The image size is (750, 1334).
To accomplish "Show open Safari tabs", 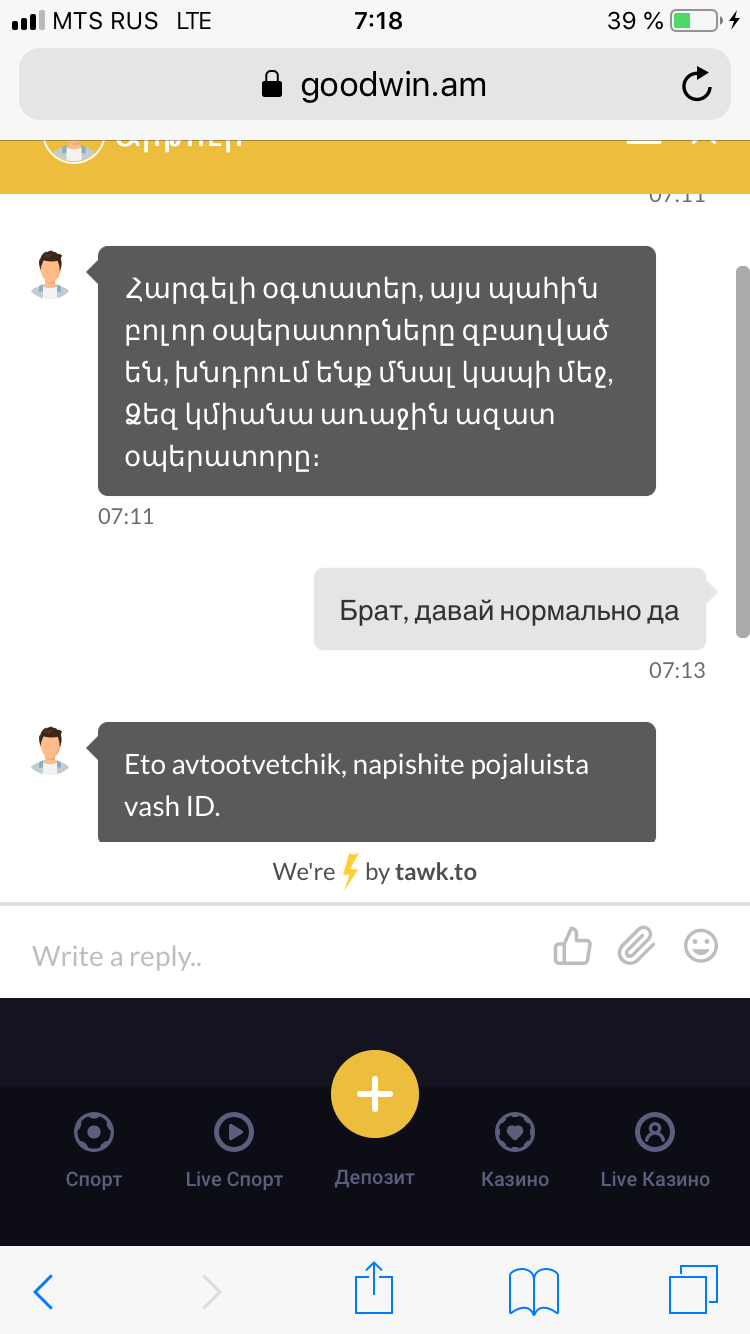I will [693, 1291].
